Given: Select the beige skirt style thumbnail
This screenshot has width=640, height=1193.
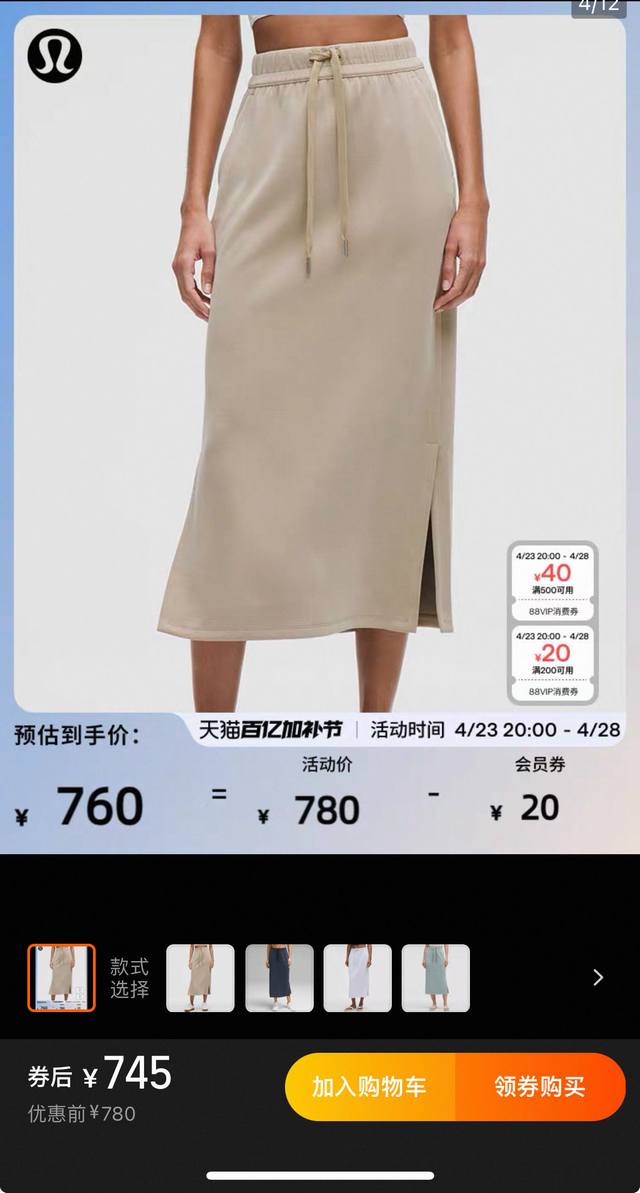Looking at the screenshot, I should point(200,978).
